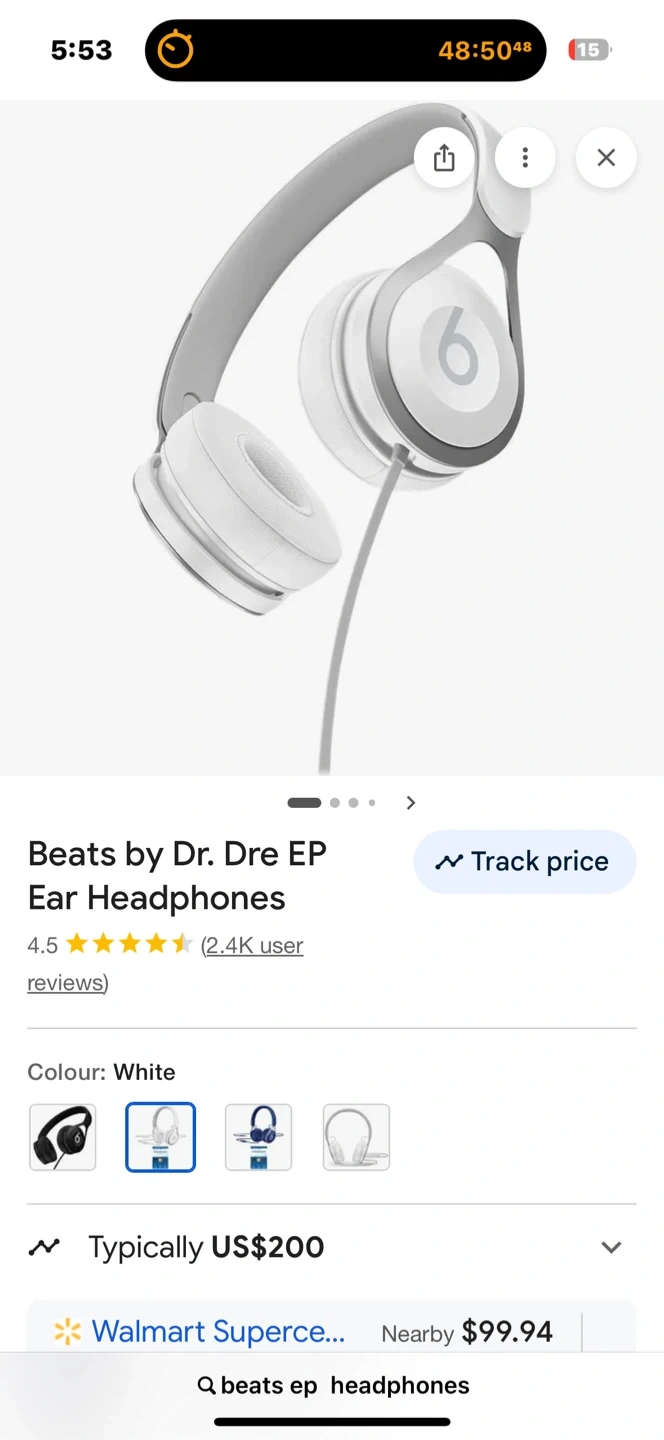
Task: Tap the Track price button
Action: 525,862
